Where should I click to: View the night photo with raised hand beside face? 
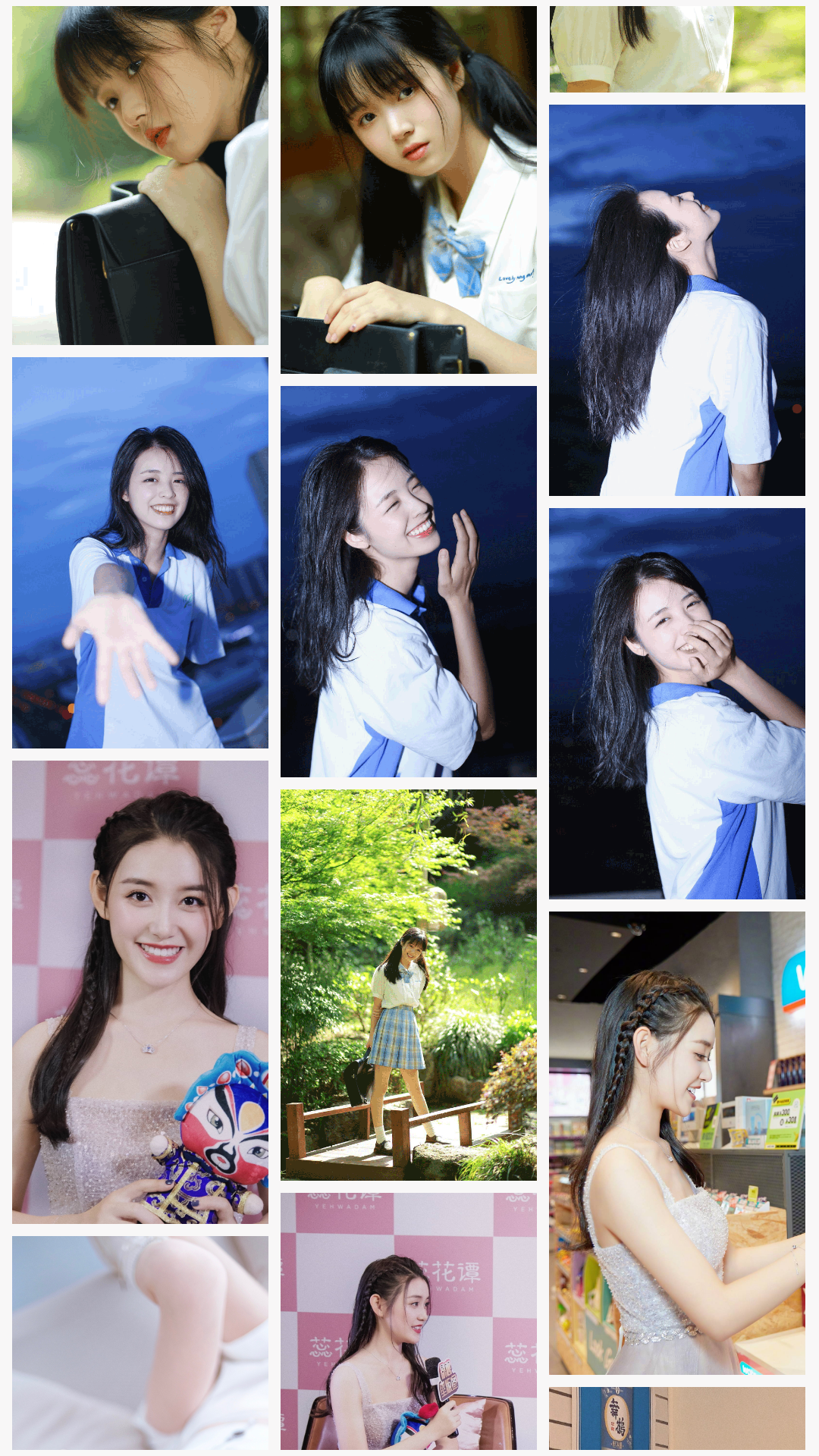[x=409, y=582]
